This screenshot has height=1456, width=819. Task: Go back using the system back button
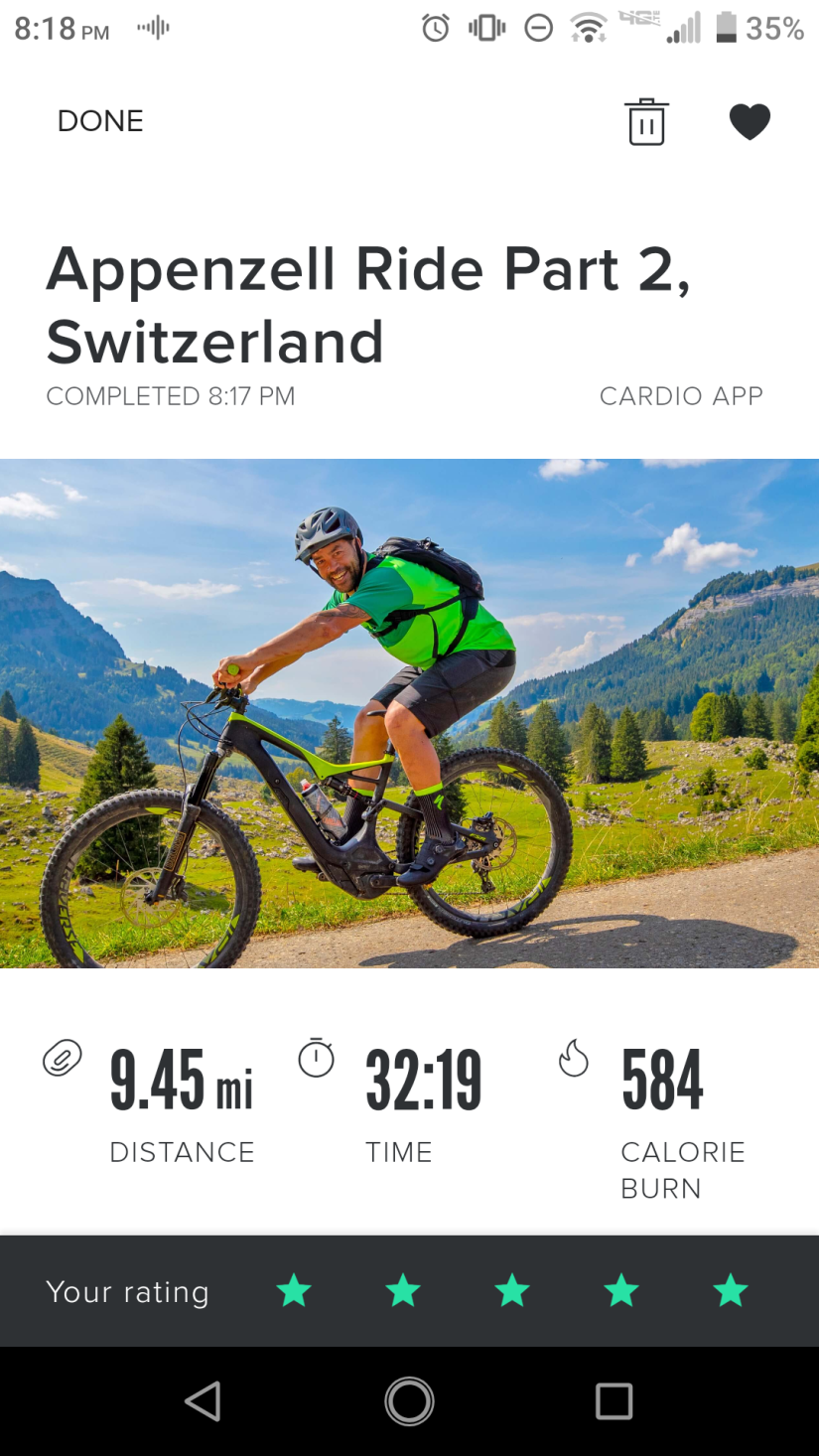[x=204, y=1401]
